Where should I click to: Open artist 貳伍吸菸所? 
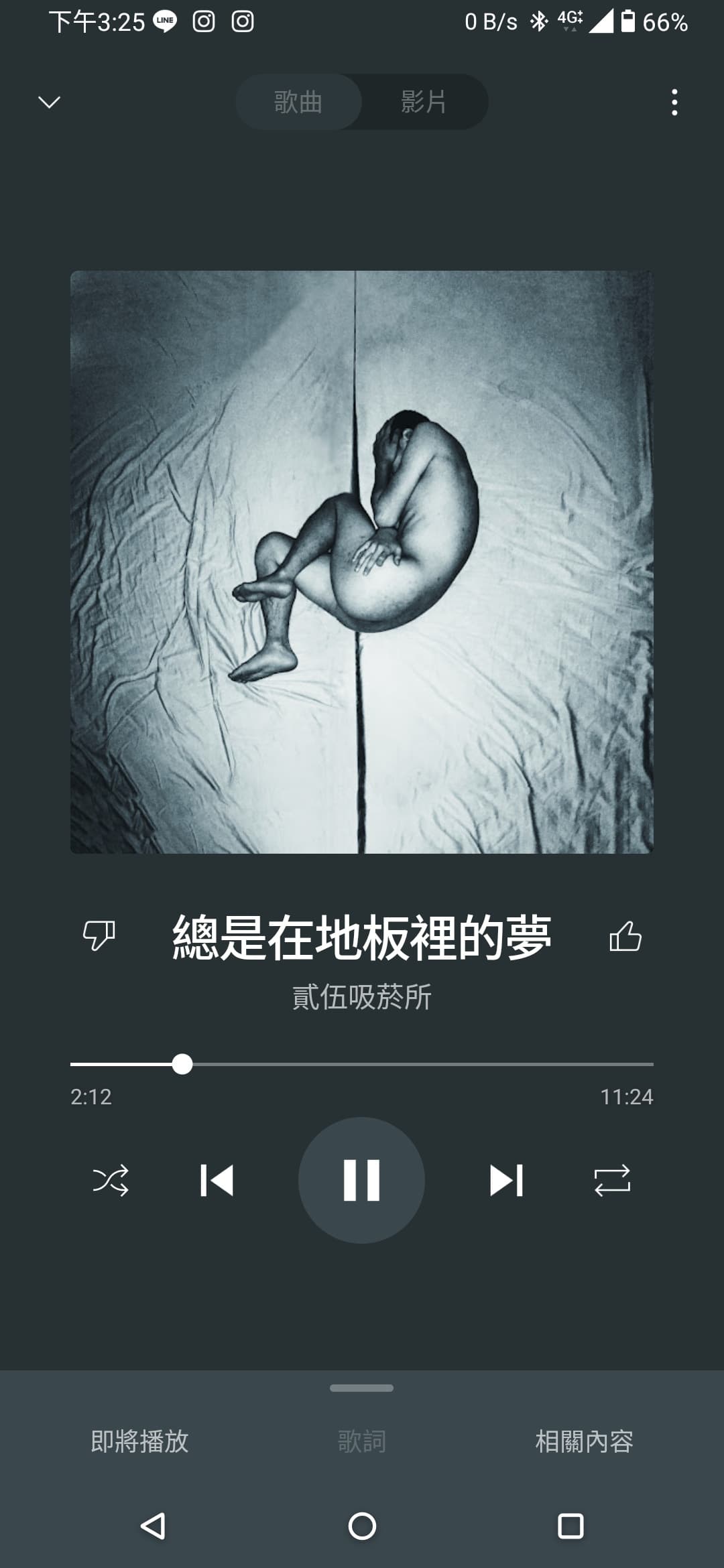click(x=362, y=997)
